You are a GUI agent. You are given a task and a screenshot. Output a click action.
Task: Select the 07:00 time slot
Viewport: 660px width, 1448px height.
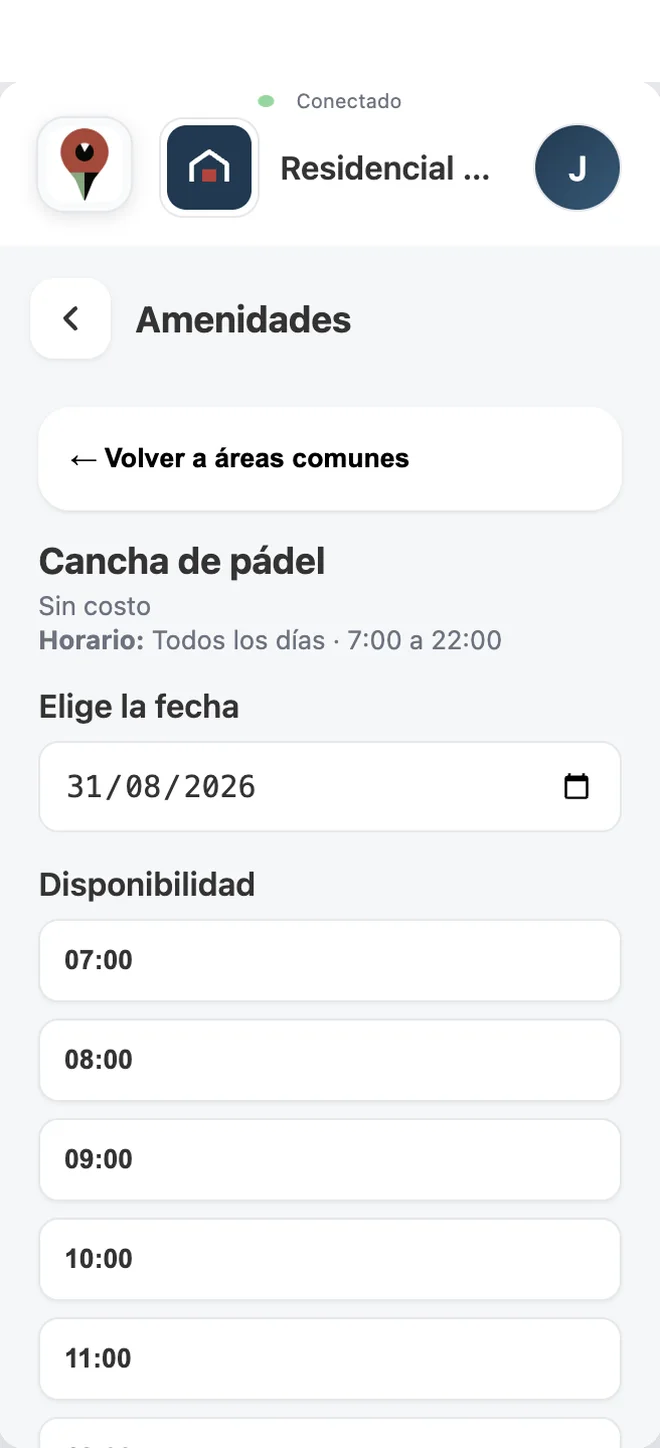point(330,960)
